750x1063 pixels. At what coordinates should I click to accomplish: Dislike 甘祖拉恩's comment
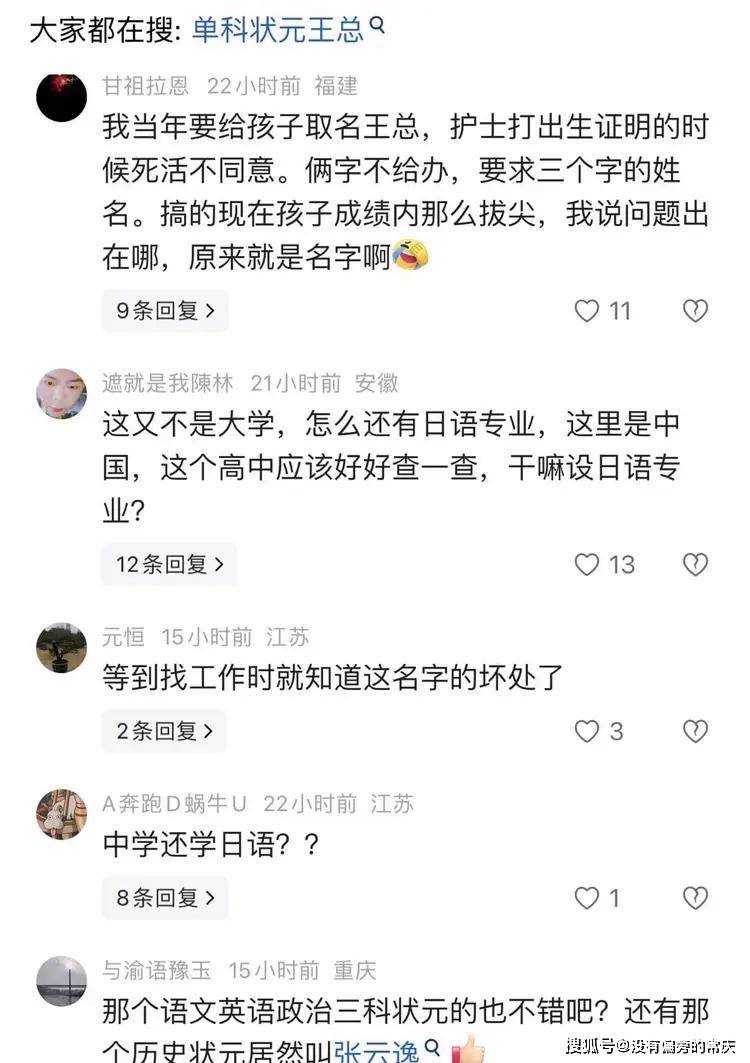[x=695, y=311]
